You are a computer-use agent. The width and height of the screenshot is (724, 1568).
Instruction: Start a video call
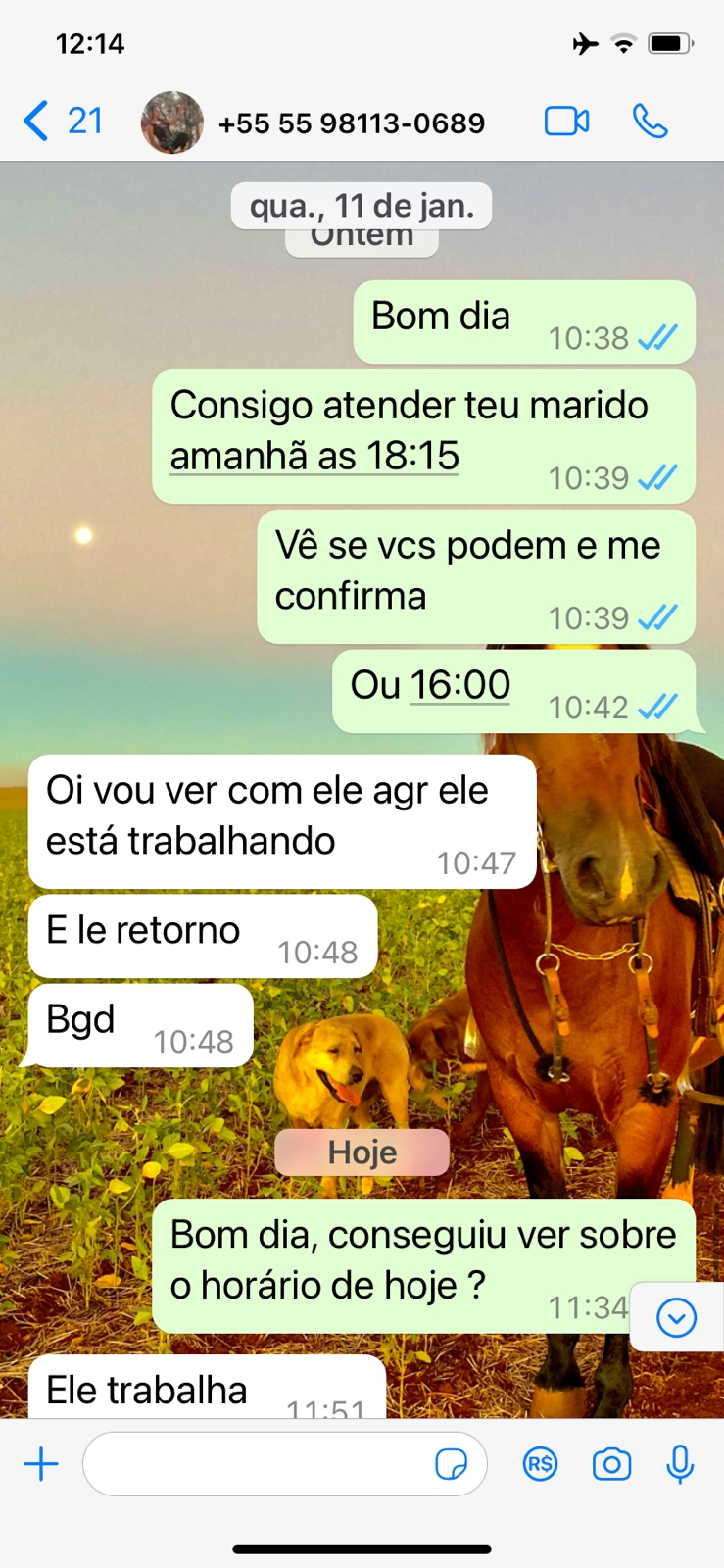point(566,122)
